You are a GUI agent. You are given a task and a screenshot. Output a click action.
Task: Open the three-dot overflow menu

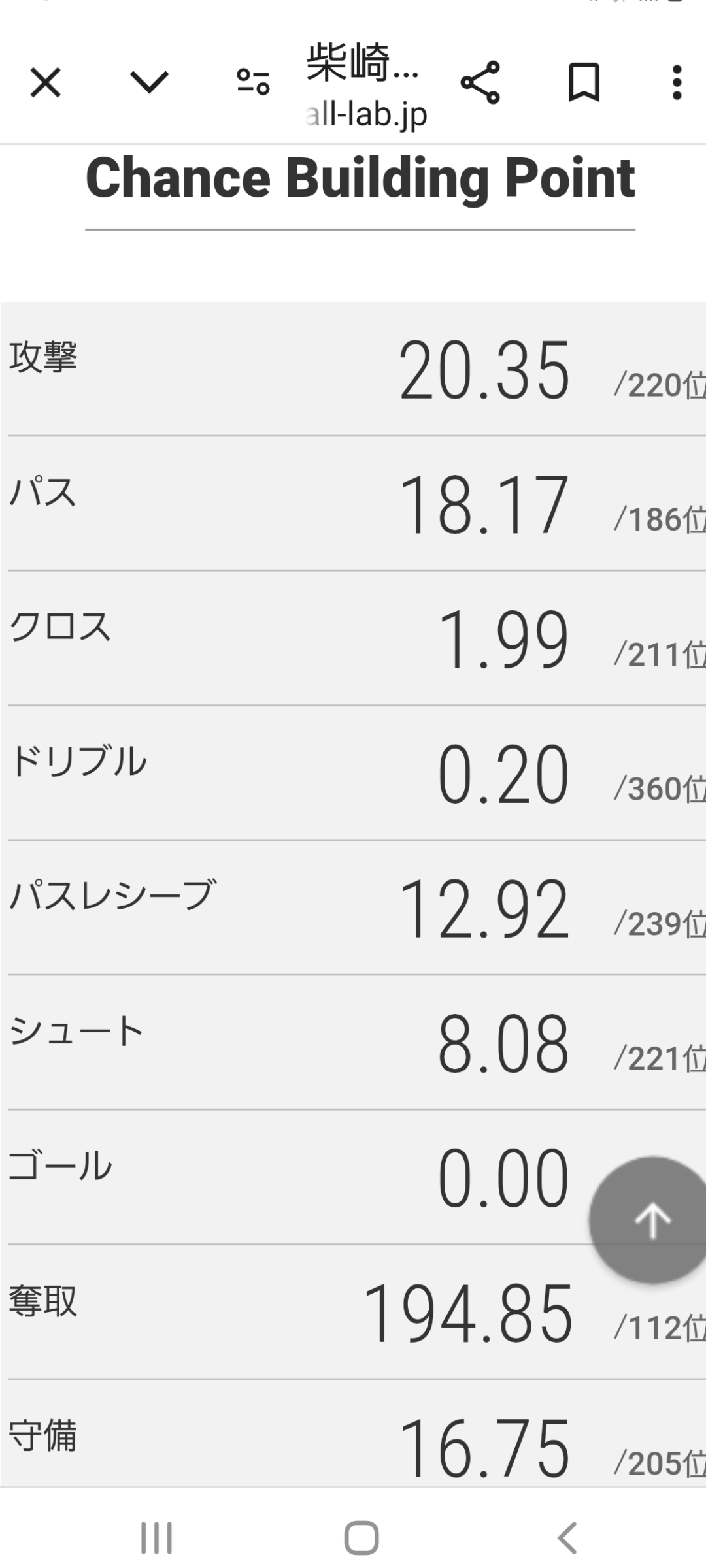click(677, 82)
